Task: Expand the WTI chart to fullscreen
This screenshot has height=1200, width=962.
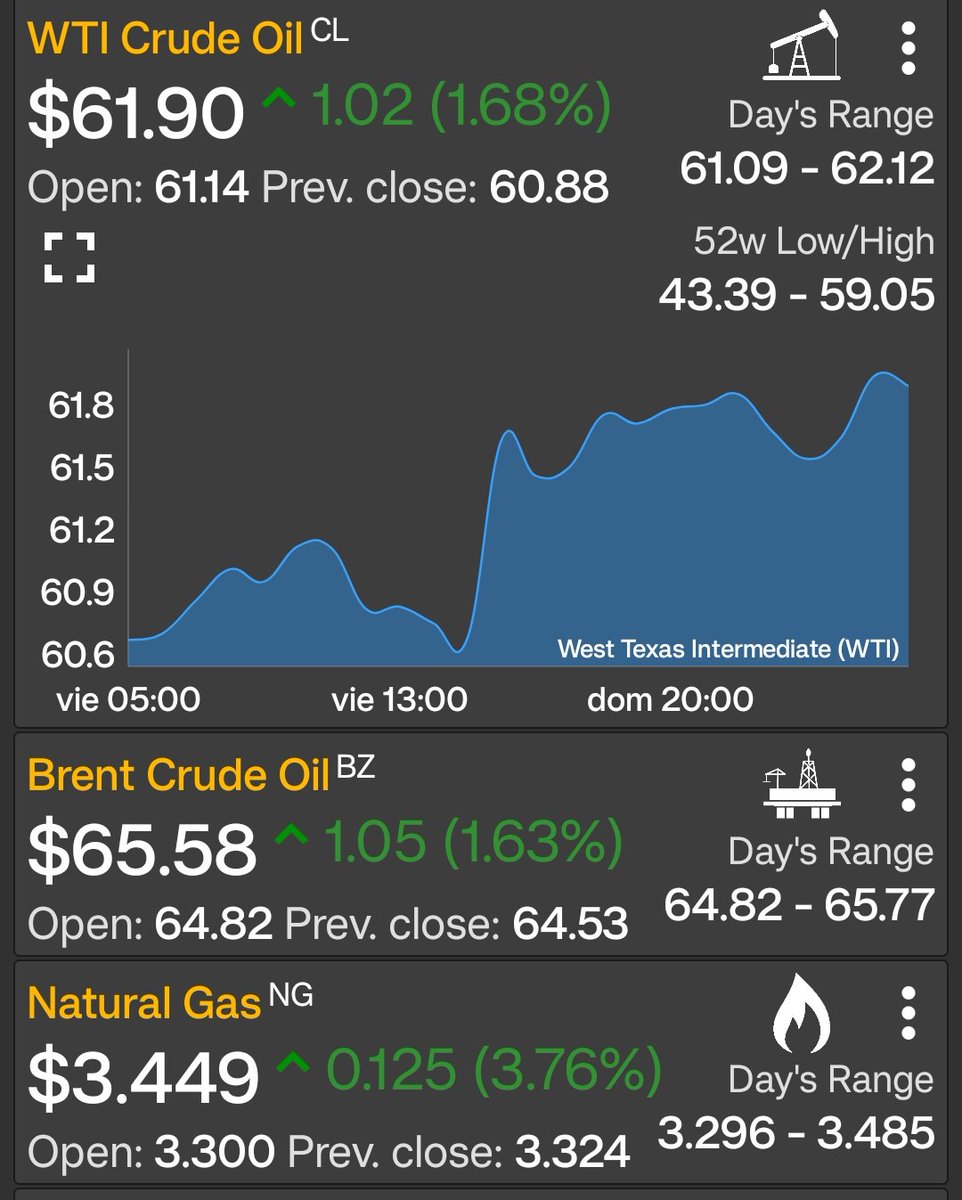Action: (70, 258)
